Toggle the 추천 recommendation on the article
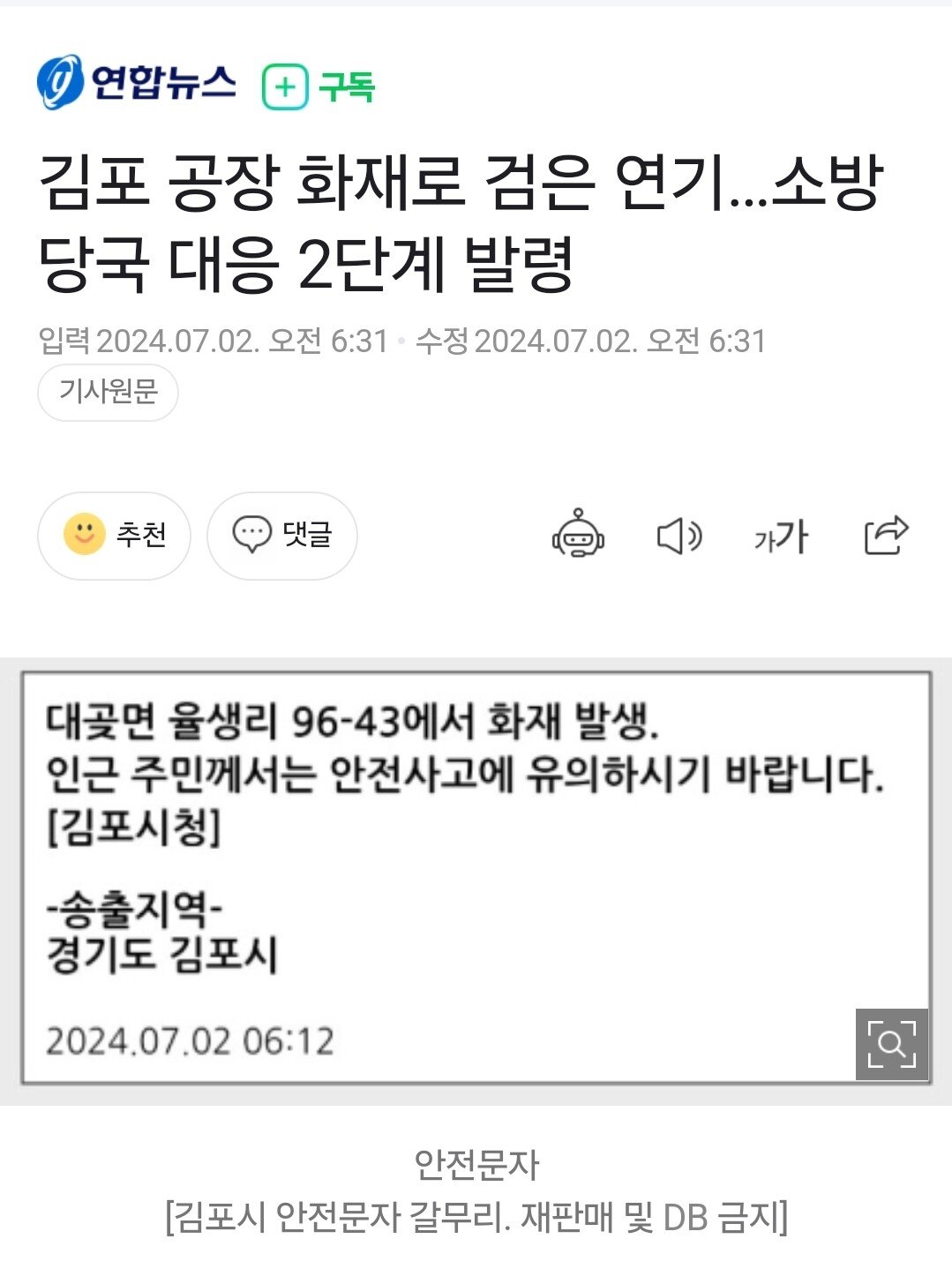The width and height of the screenshot is (952, 1284). (x=113, y=535)
